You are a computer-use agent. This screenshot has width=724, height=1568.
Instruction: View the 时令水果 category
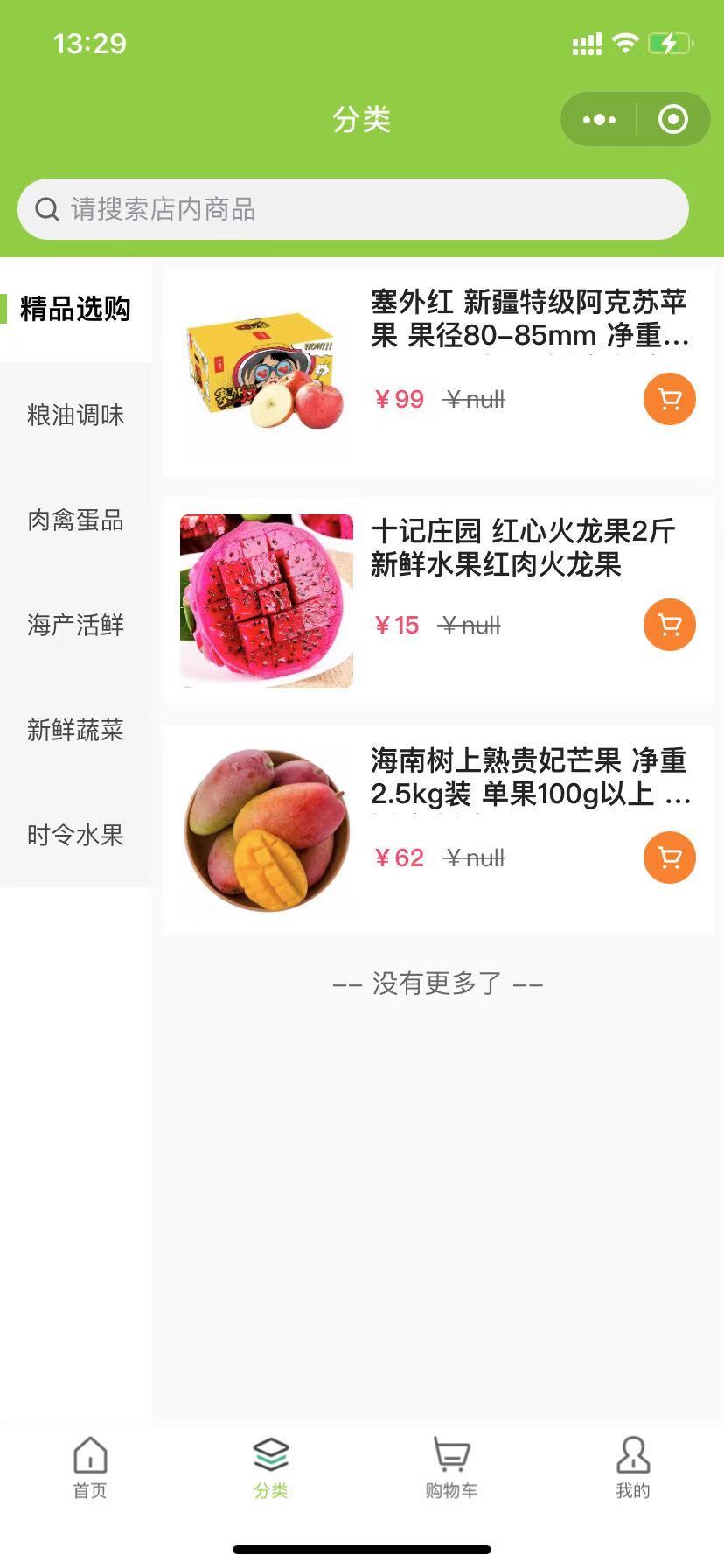click(75, 835)
